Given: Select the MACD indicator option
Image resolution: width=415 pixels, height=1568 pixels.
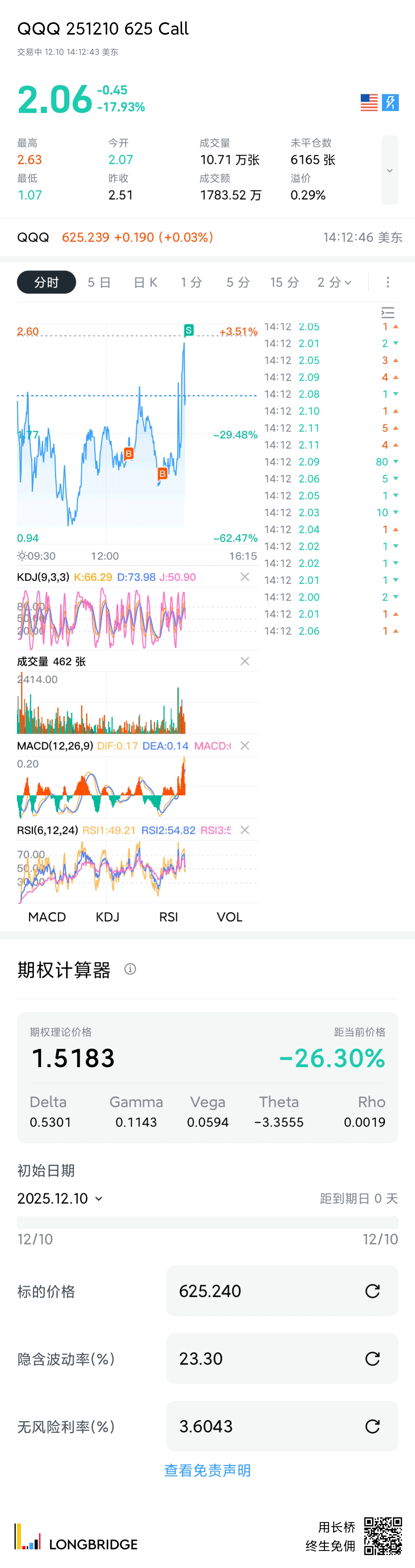Looking at the screenshot, I should tap(47, 917).
